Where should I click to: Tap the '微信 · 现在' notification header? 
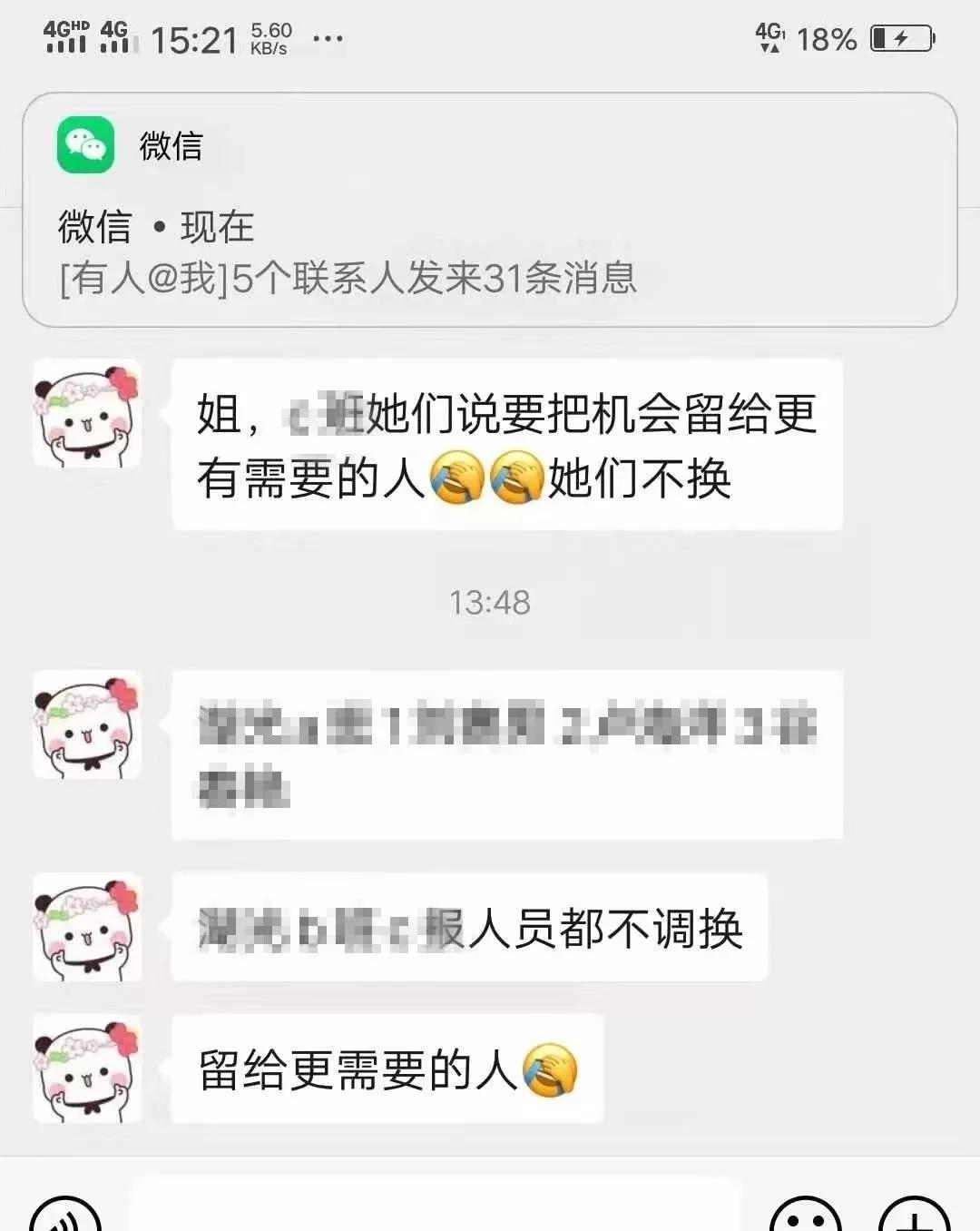coord(154,226)
